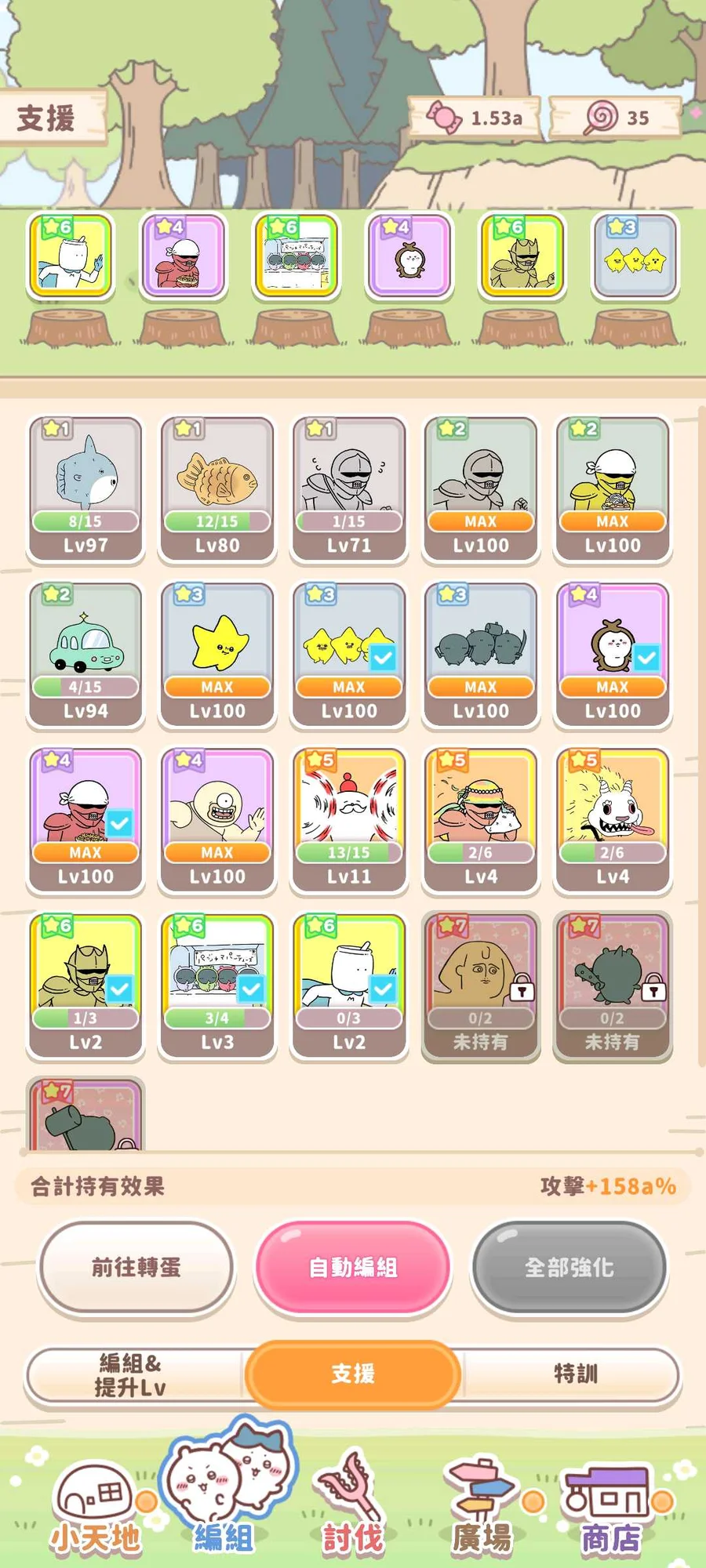Pick the one-eyed cyclops card Lv100

(x=217, y=819)
